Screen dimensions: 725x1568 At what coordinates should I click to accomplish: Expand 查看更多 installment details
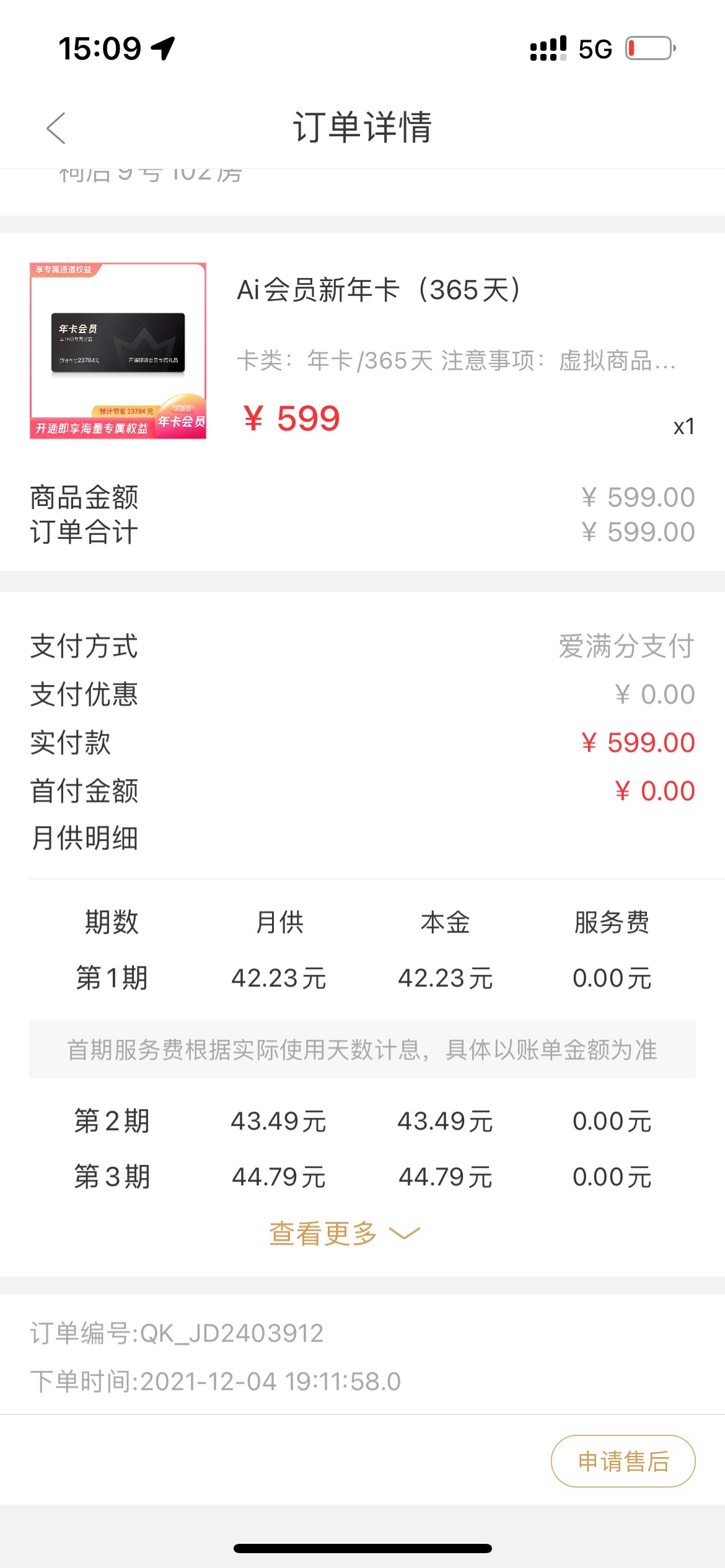click(344, 1233)
